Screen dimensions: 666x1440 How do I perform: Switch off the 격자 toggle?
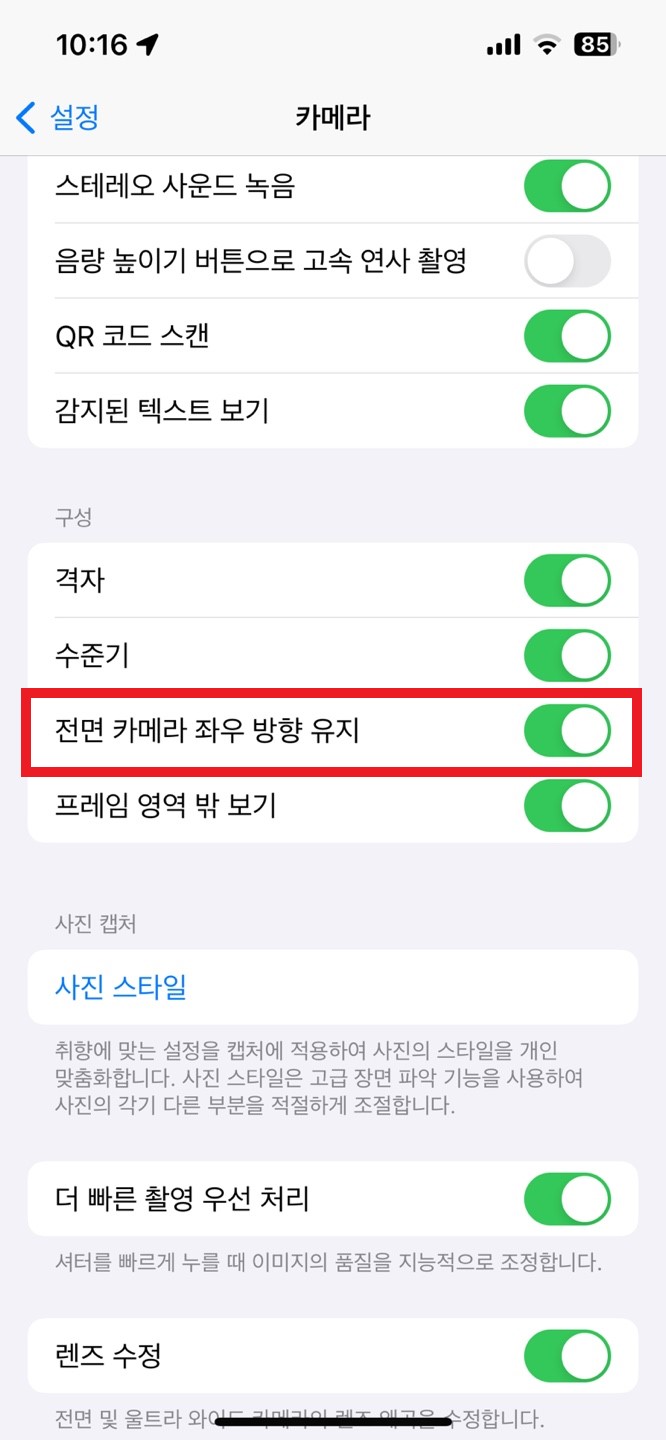coord(567,580)
